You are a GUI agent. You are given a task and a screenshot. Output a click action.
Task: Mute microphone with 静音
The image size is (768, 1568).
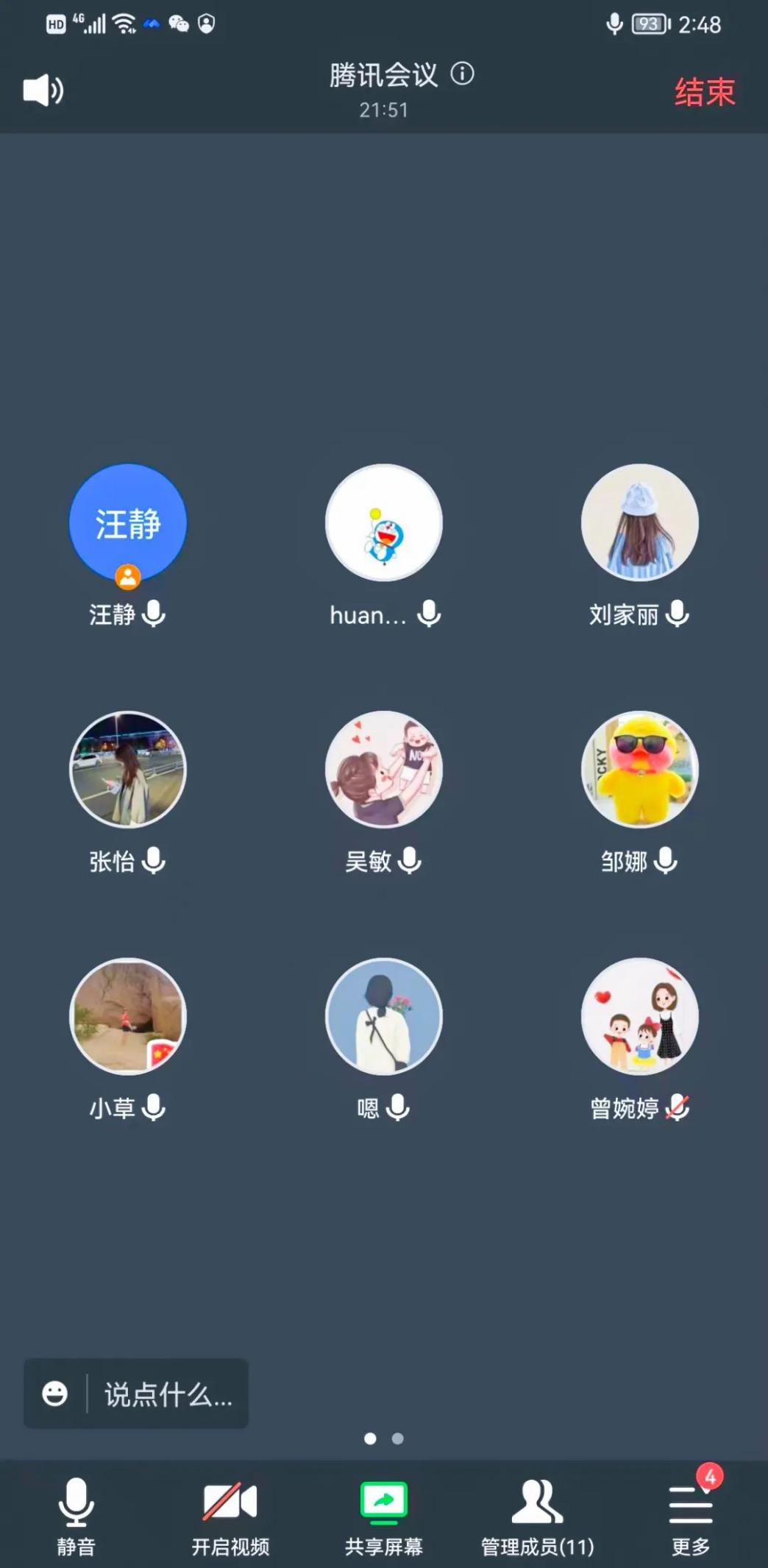point(77,1516)
